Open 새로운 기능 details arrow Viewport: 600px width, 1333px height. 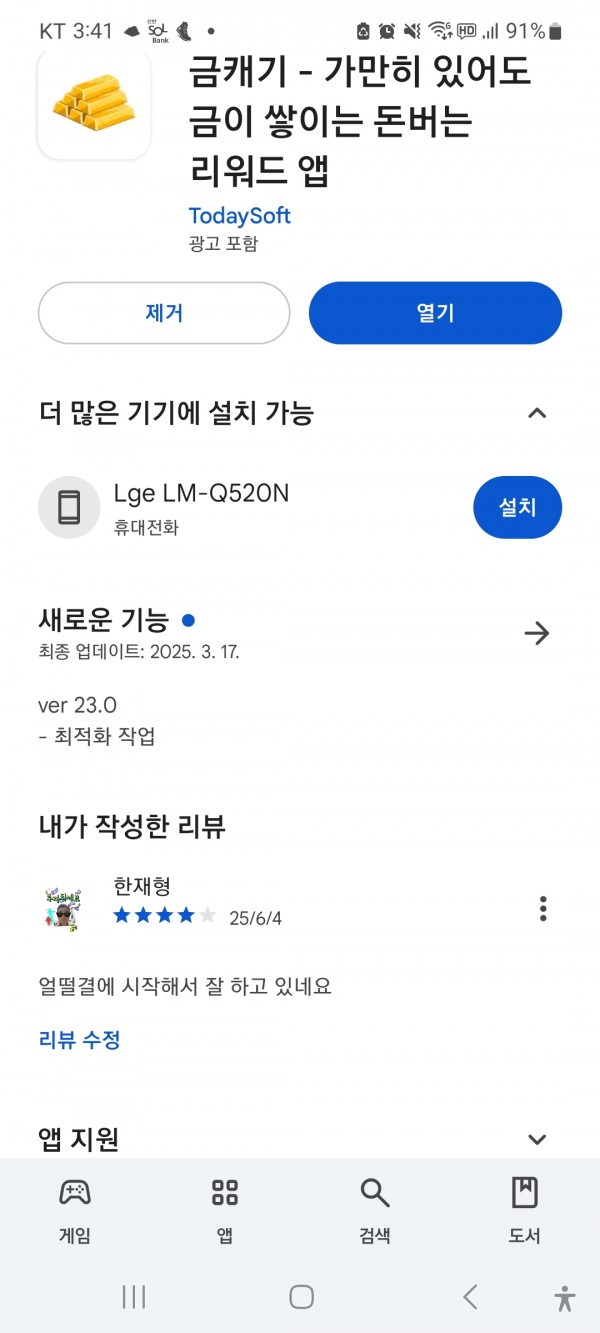[x=537, y=633]
